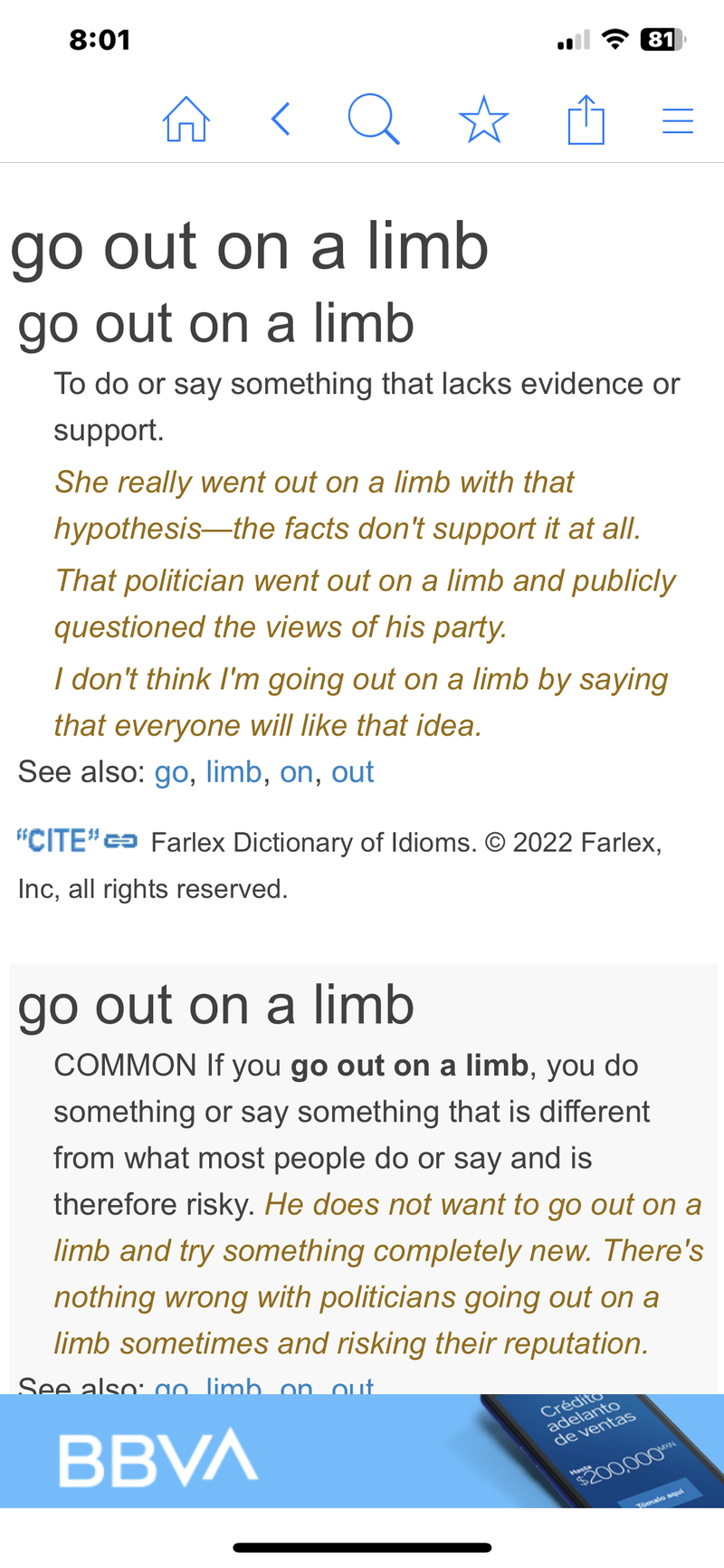The width and height of the screenshot is (724, 1568).
Task: Go back to the previous page
Action: point(281,119)
